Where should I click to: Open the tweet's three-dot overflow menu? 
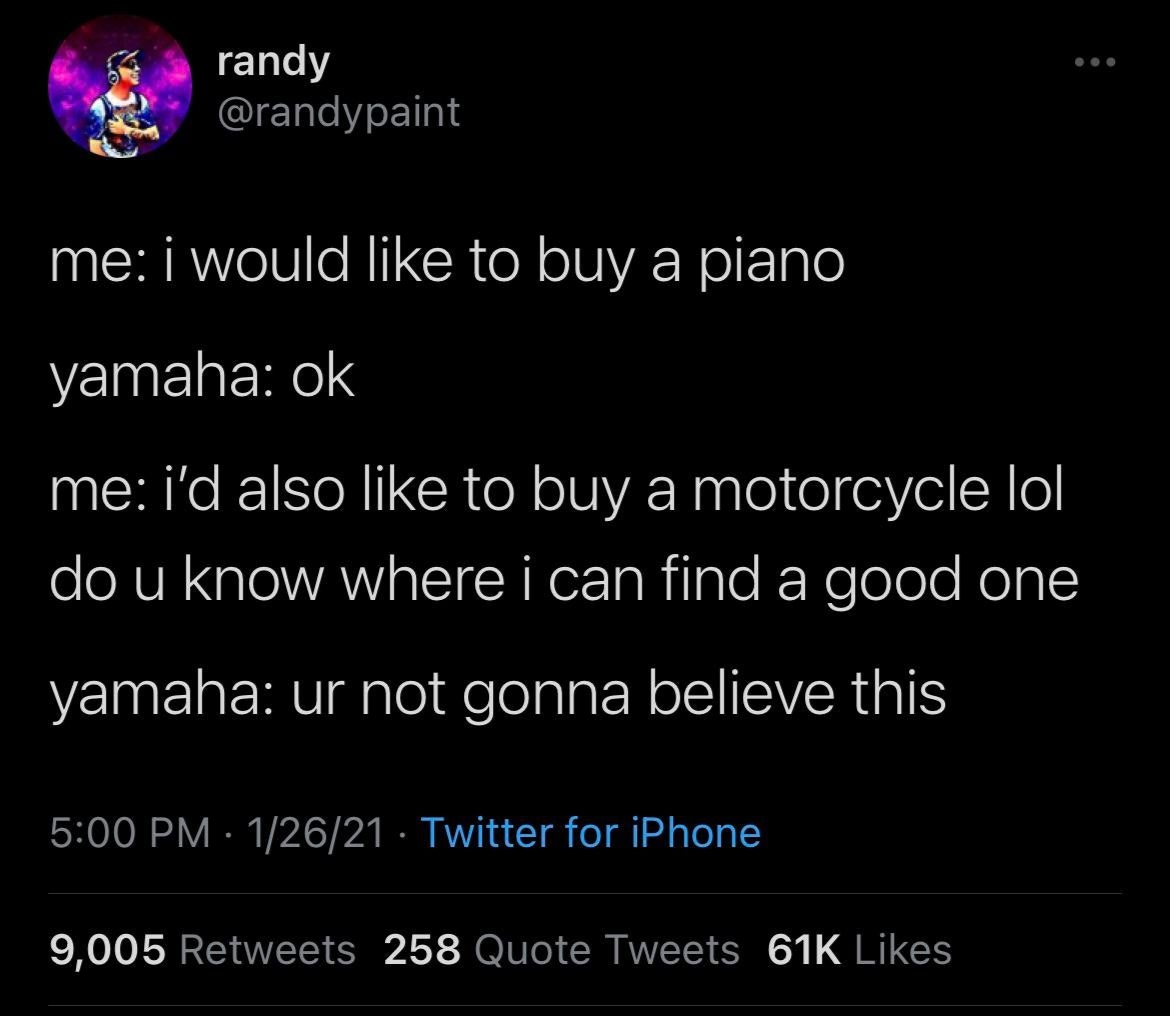point(1092,63)
